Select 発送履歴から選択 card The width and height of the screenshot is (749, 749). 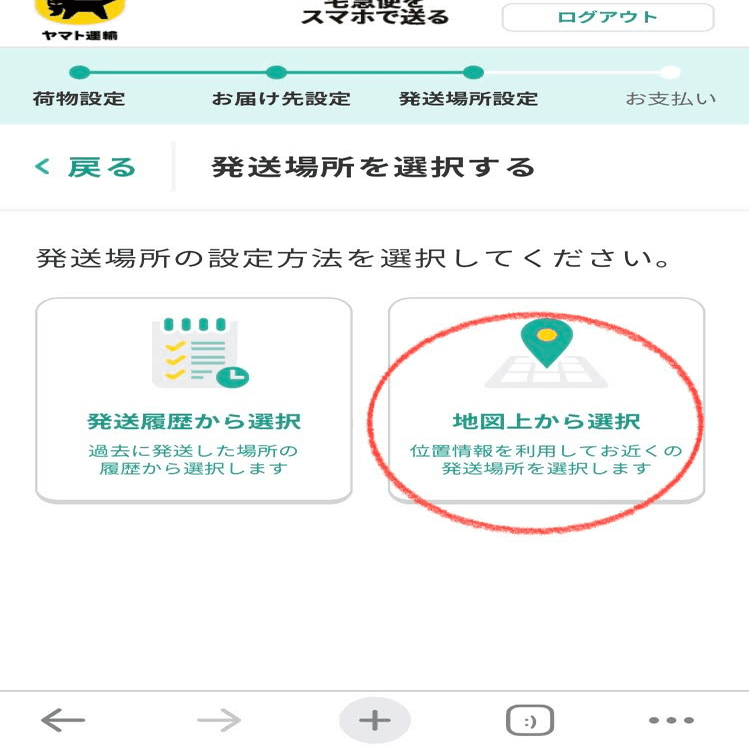coord(194,399)
